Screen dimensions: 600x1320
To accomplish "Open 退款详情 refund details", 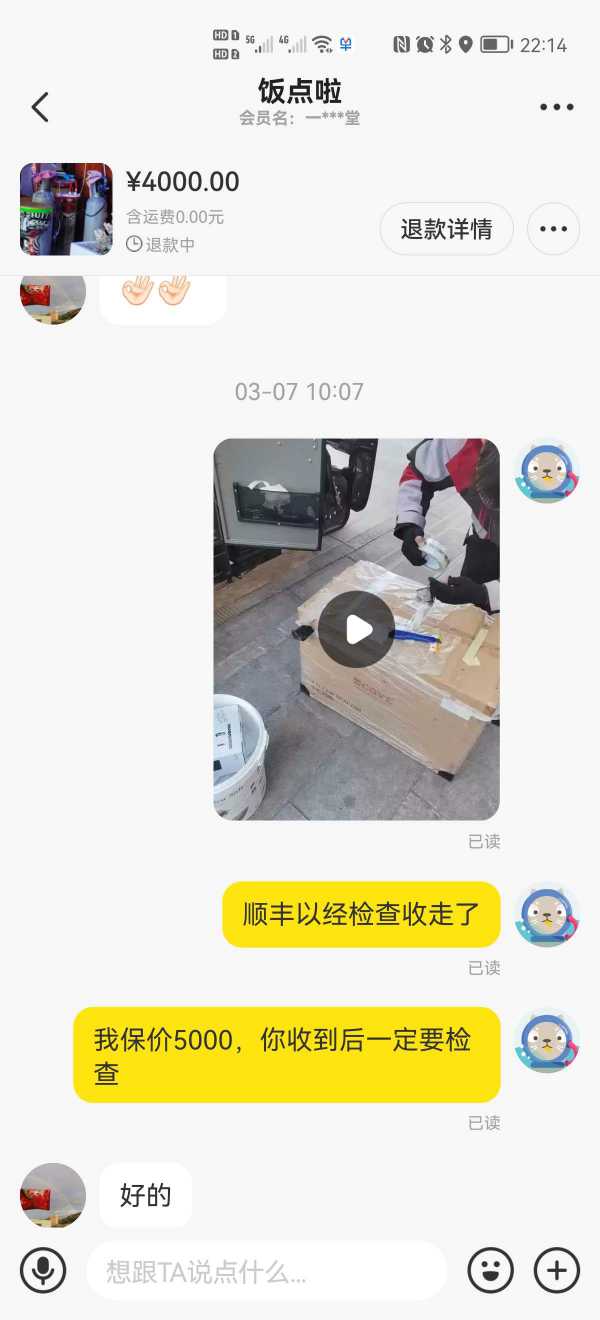I will point(446,229).
